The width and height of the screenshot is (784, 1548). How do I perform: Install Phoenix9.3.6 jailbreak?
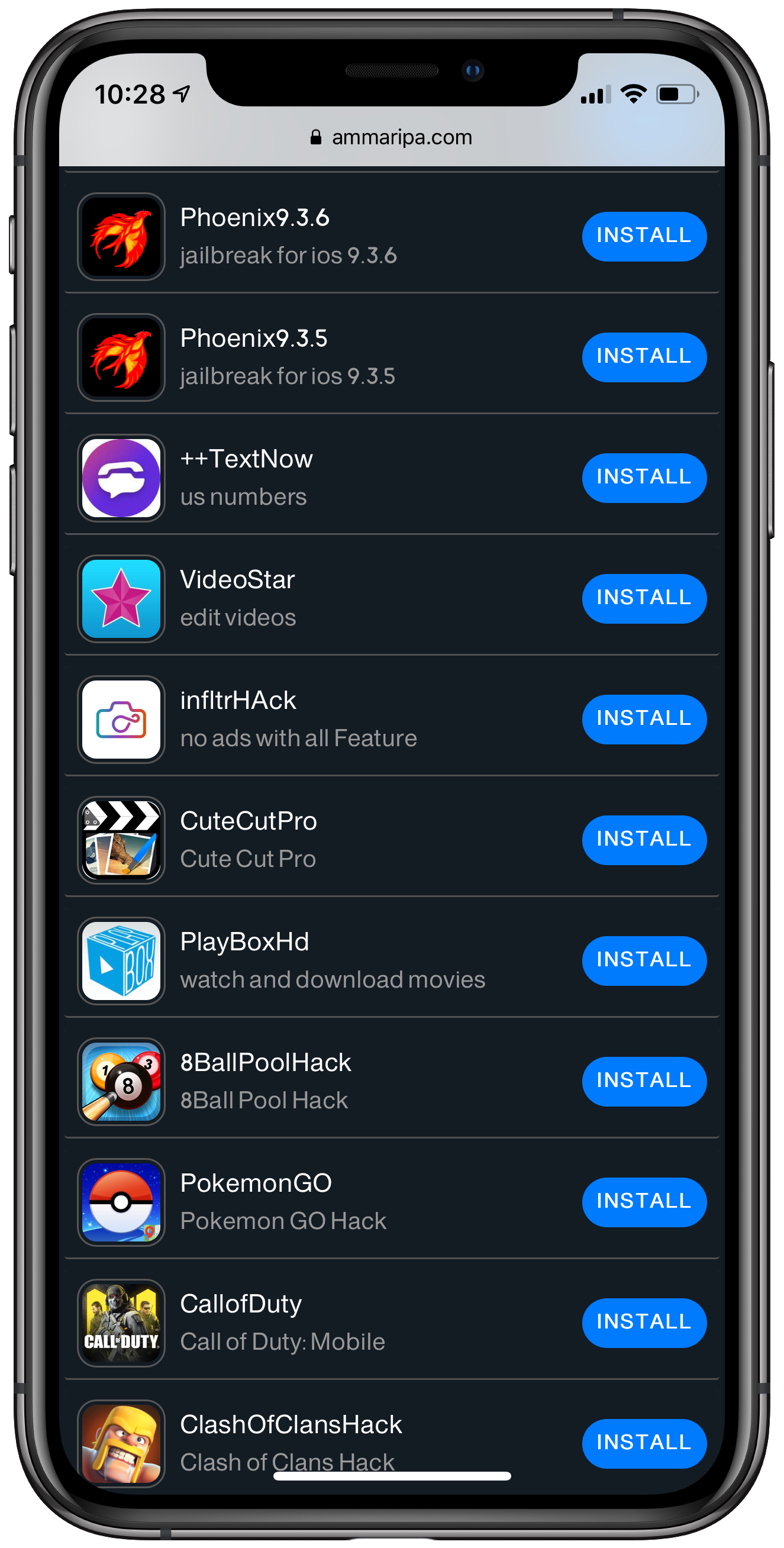click(x=644, y=236)
